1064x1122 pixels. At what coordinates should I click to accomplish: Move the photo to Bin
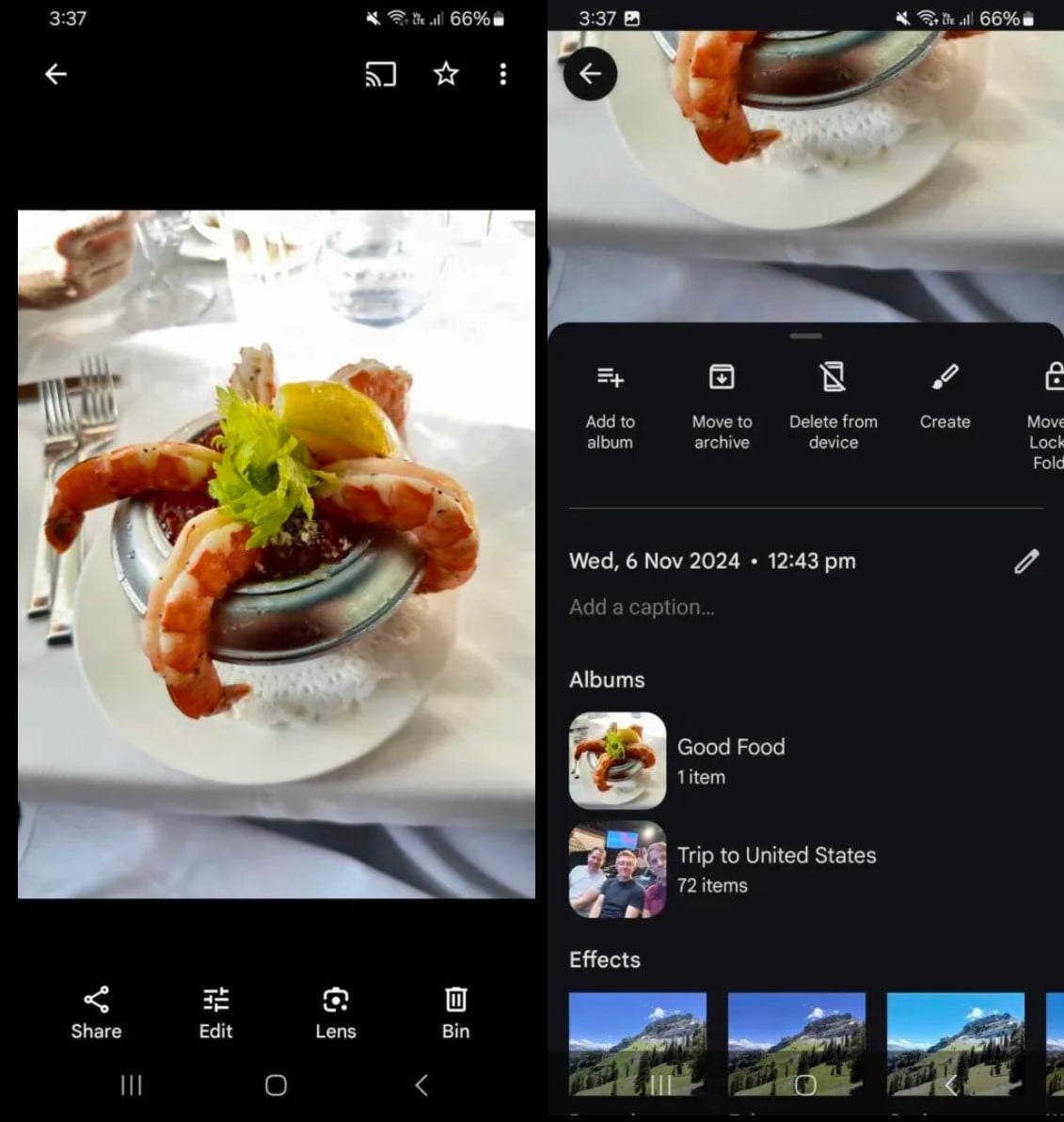pos(455,1012)
